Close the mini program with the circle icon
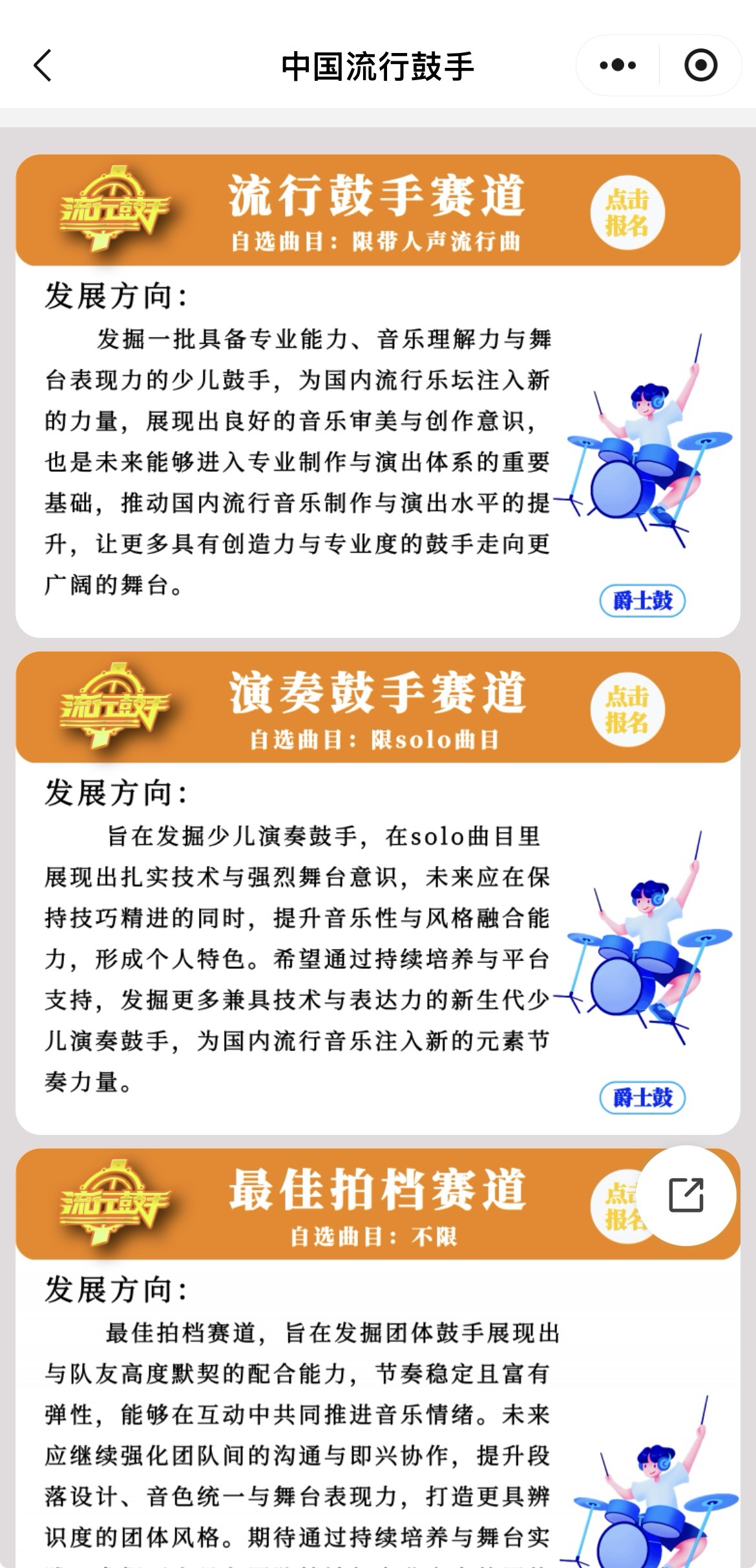756x1568 pixels. pyautogui.click(x=700, y=65)
